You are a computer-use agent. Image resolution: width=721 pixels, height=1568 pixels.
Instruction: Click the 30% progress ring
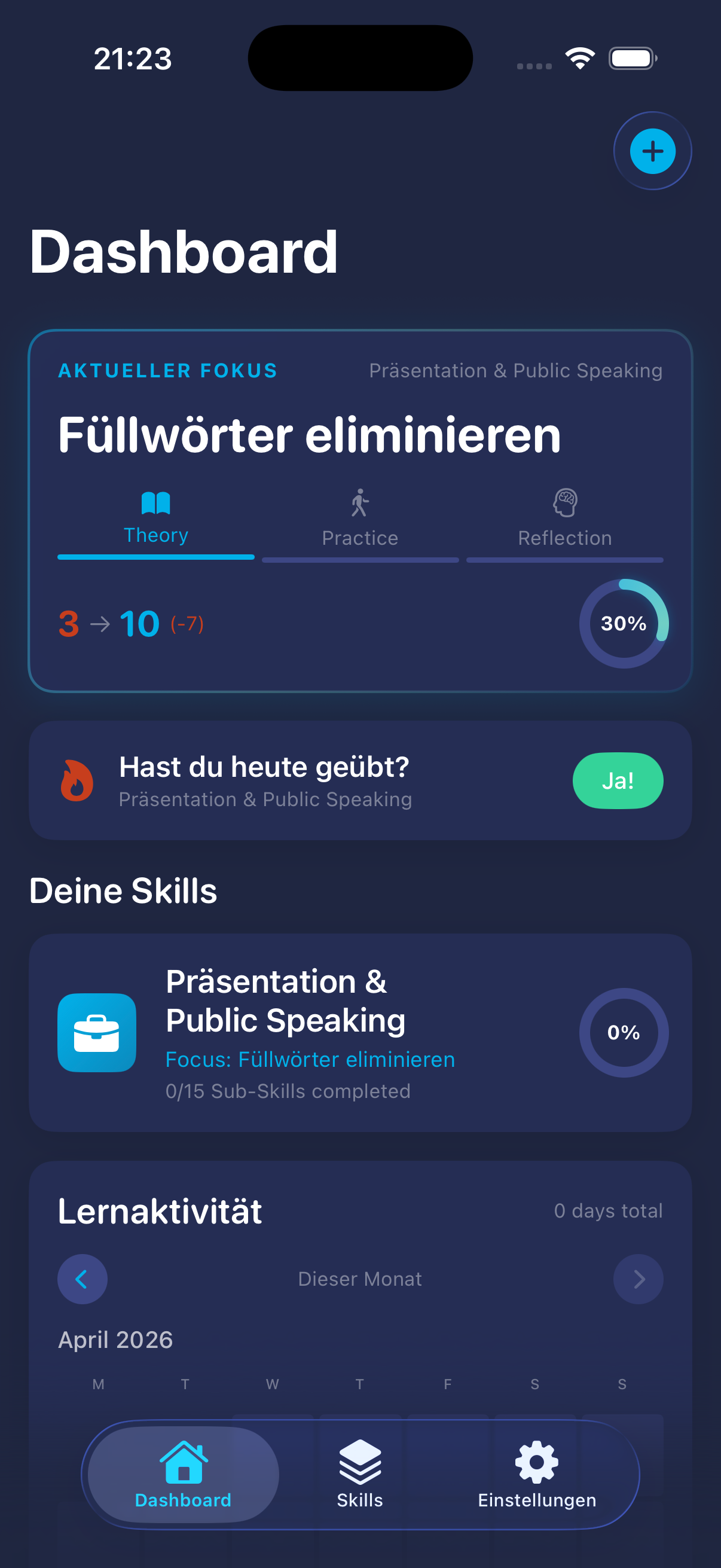(x=624, y=623)
